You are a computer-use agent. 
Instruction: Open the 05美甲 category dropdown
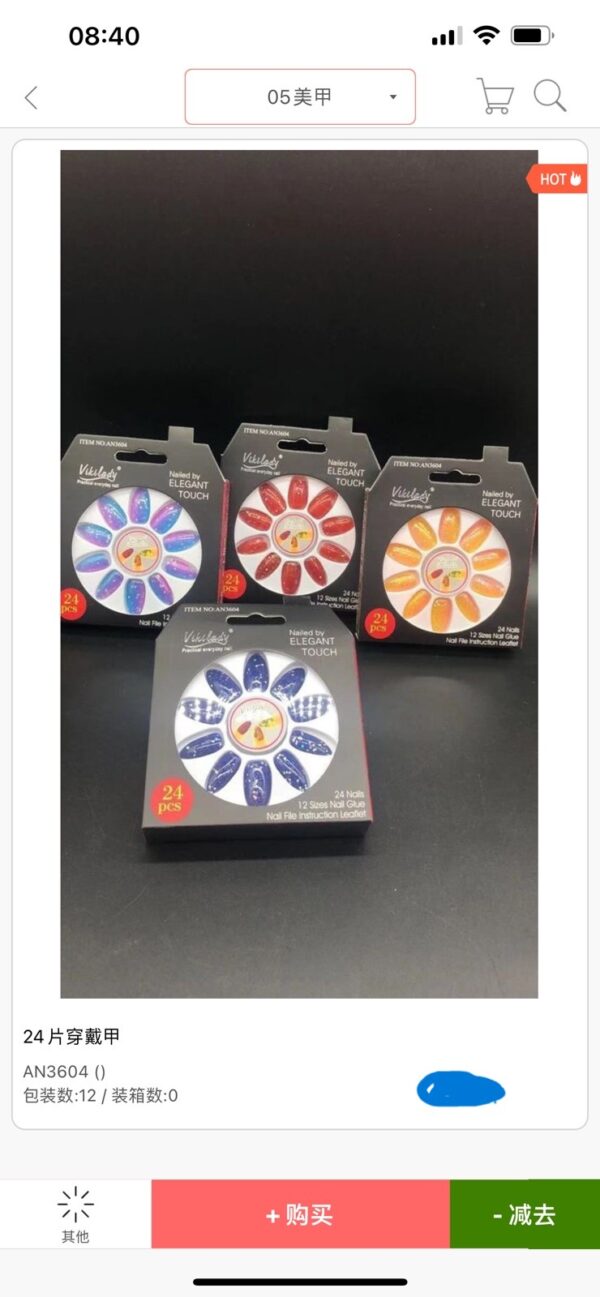300,97
